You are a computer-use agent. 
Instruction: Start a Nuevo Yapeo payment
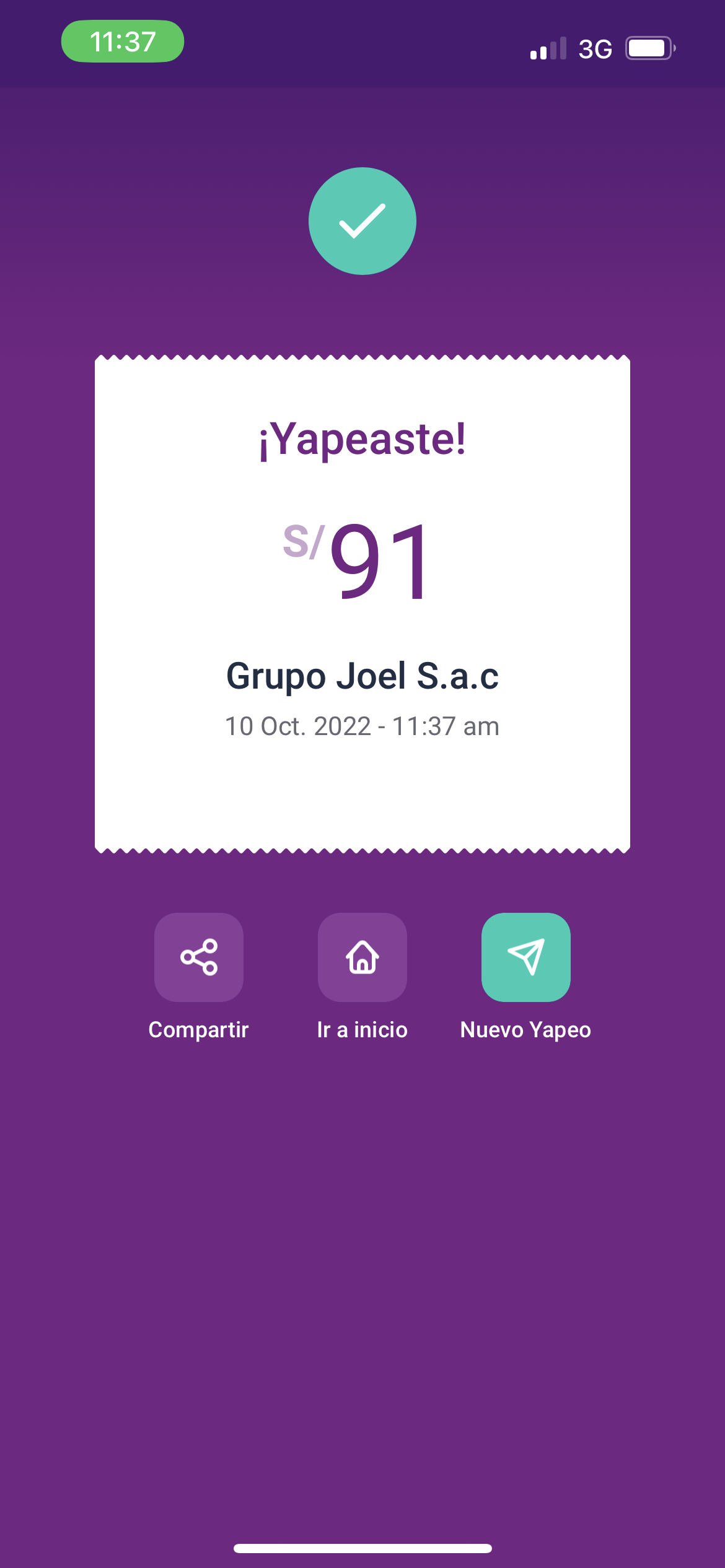pos(525,957)
